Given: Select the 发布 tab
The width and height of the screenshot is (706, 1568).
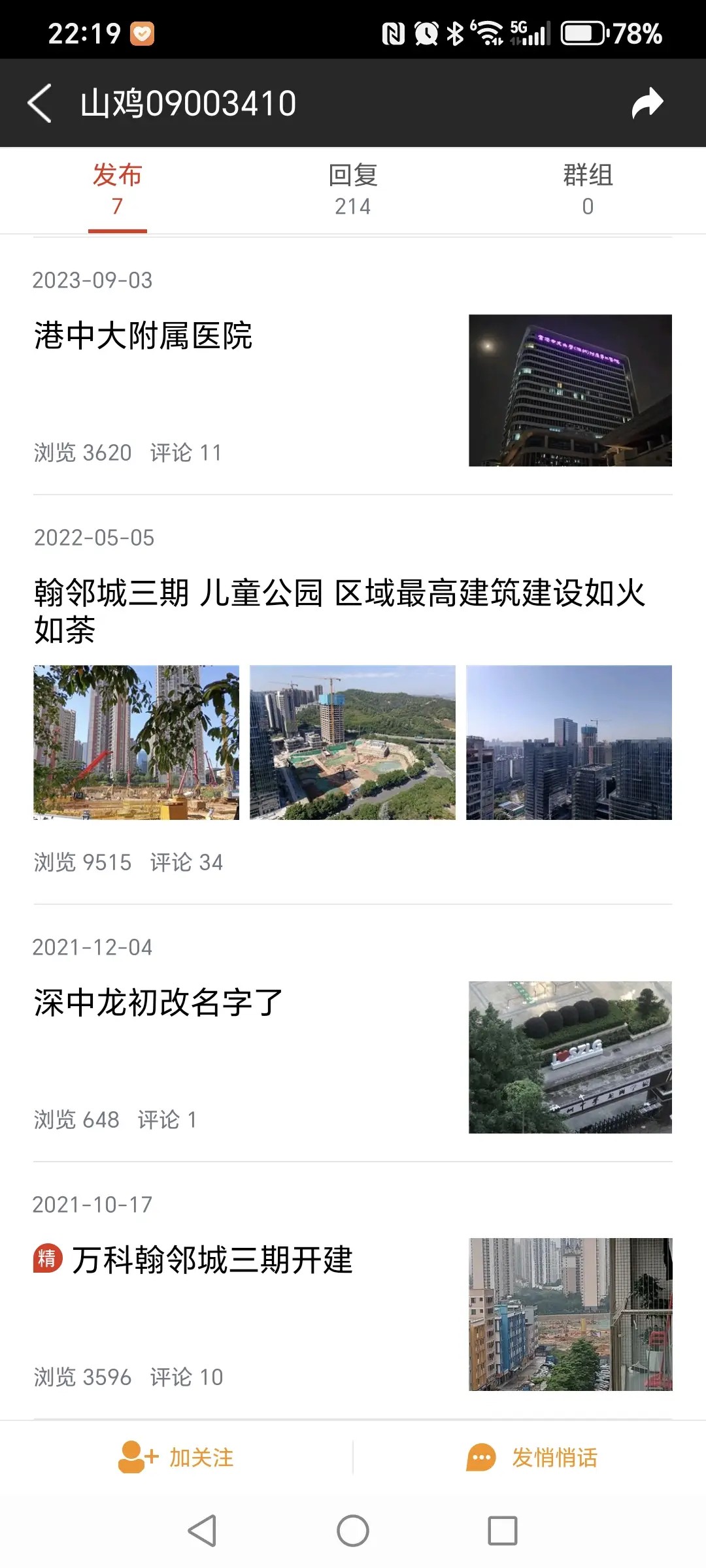Looking at the screenshot, I should (117, 190).
